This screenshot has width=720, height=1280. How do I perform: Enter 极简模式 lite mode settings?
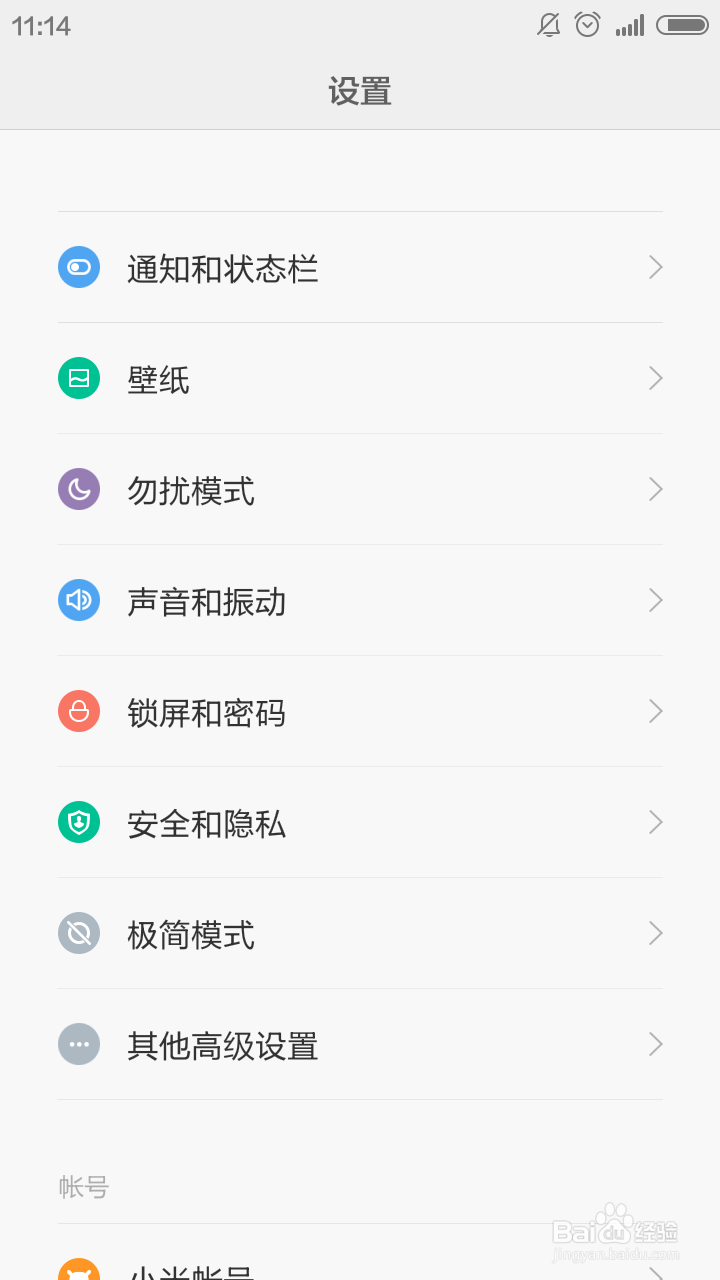pyautogui.click(x=360, y=934)
